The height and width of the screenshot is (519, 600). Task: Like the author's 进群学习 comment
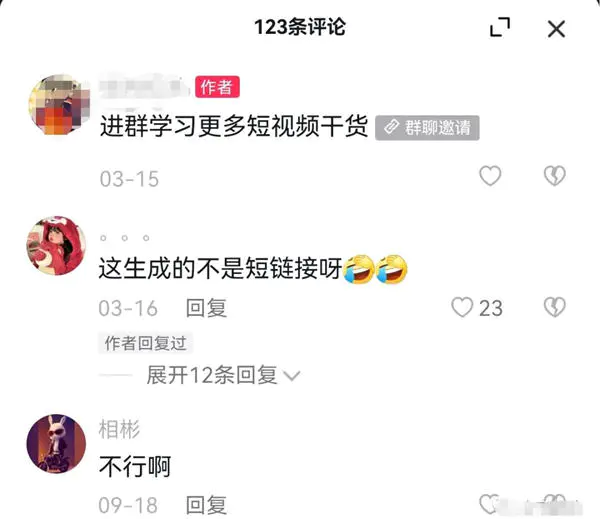489,177
